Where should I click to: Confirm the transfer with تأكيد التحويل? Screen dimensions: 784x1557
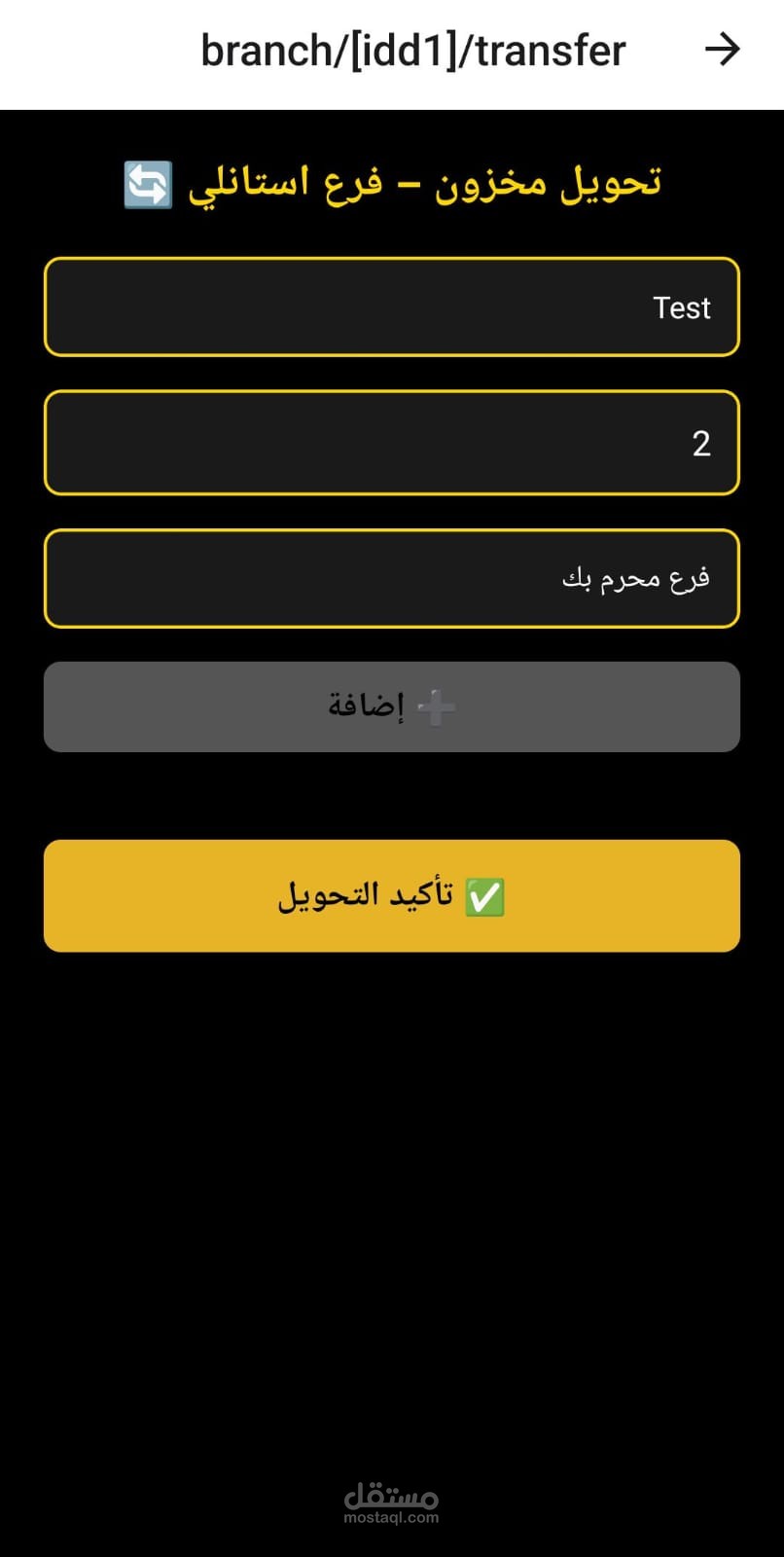pos(392,895)
